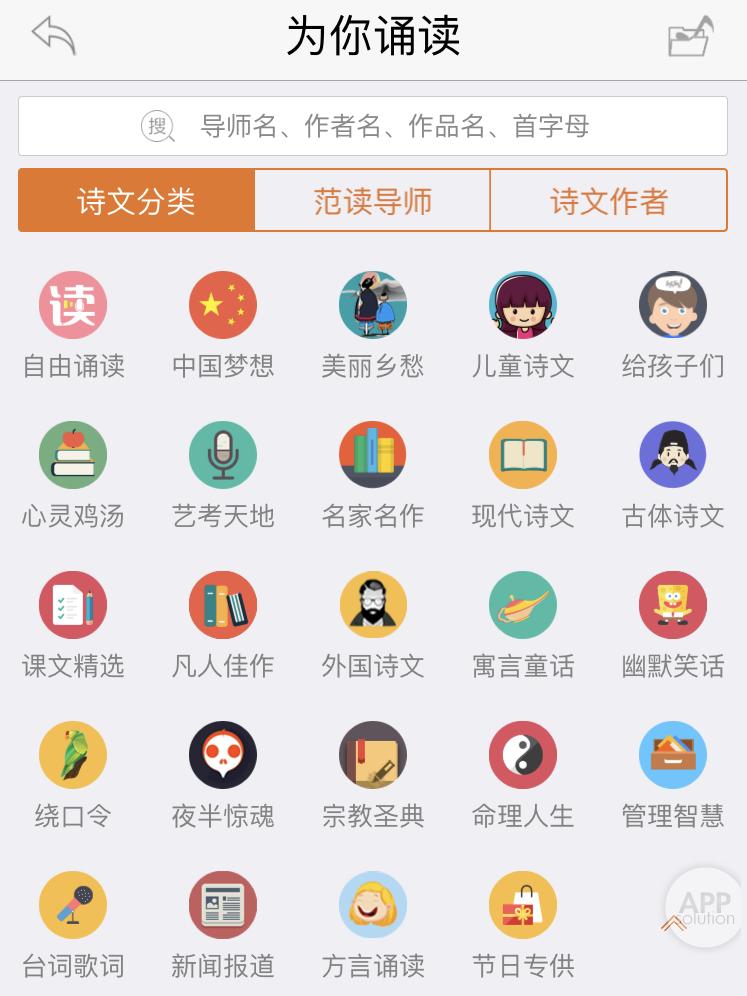Go back using the top-left arrow
Screen dimensions: 747x996
(54, 36)
